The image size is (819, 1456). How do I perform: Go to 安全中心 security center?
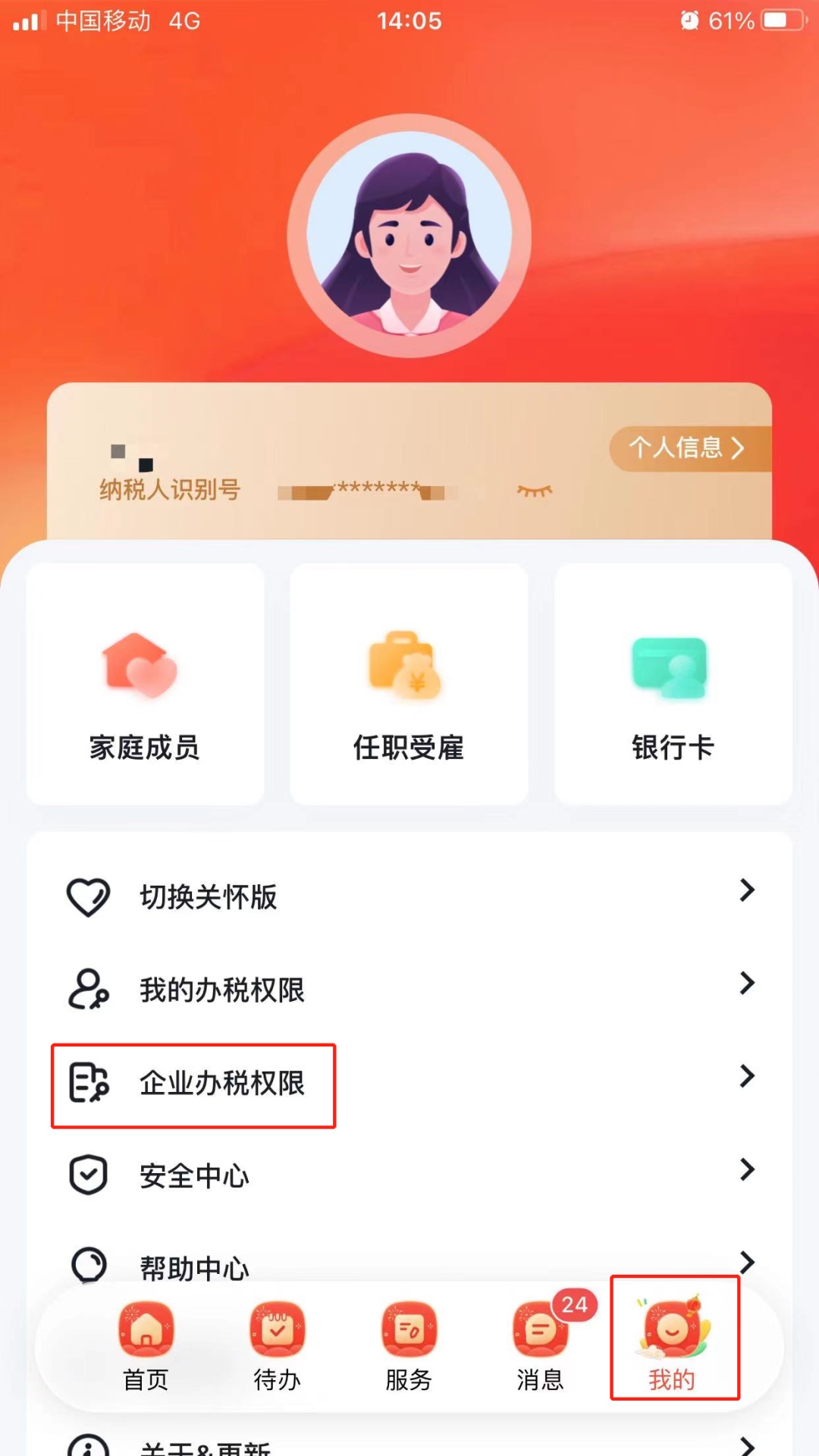(409, 1175)
